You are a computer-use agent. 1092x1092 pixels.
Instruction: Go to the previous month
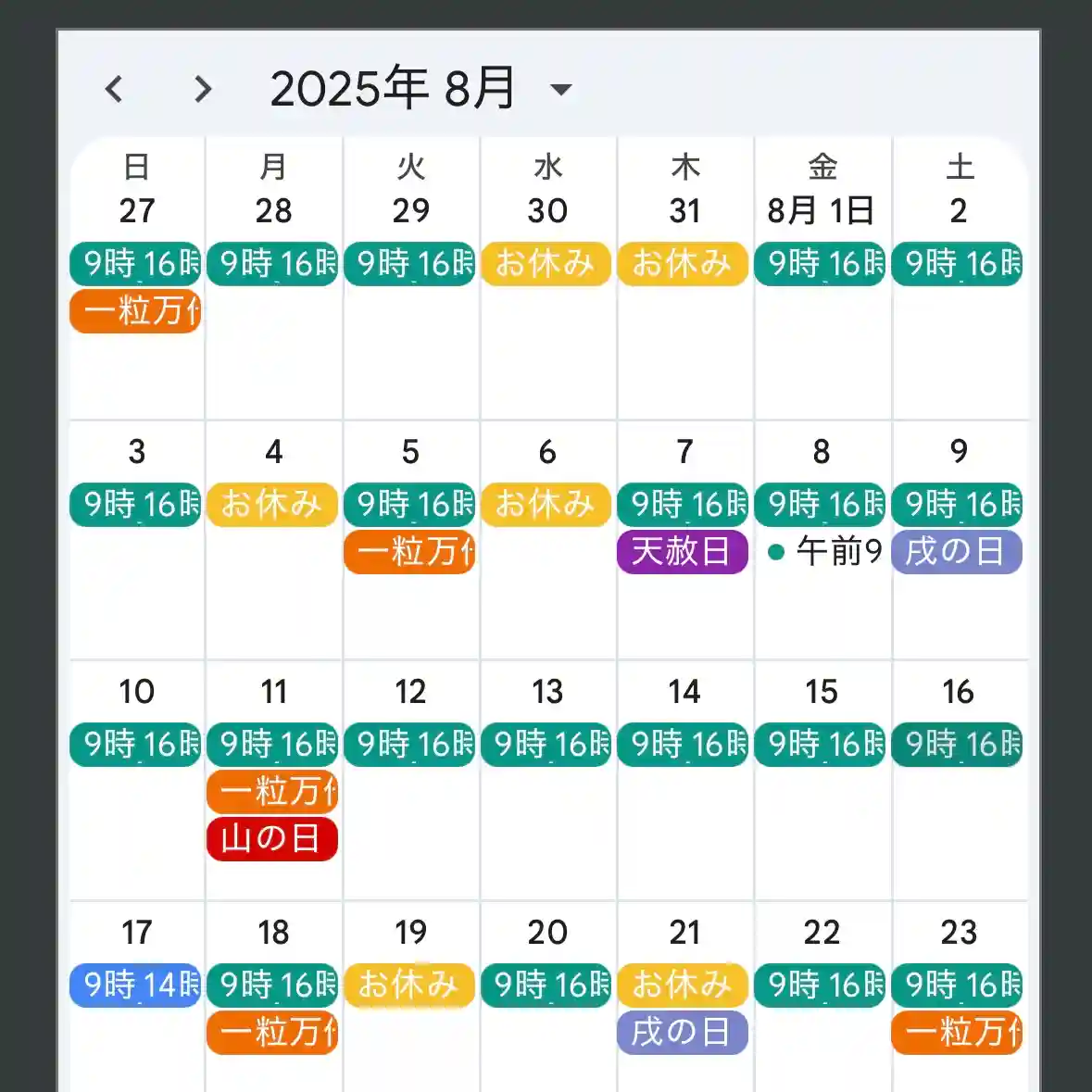point(114,89)
